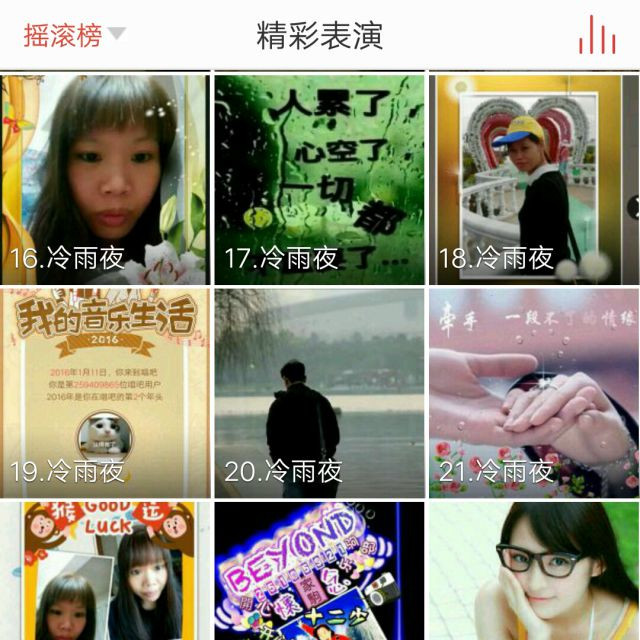
Task: Open performance 16.冷雨夜
Action: (105, 180)
